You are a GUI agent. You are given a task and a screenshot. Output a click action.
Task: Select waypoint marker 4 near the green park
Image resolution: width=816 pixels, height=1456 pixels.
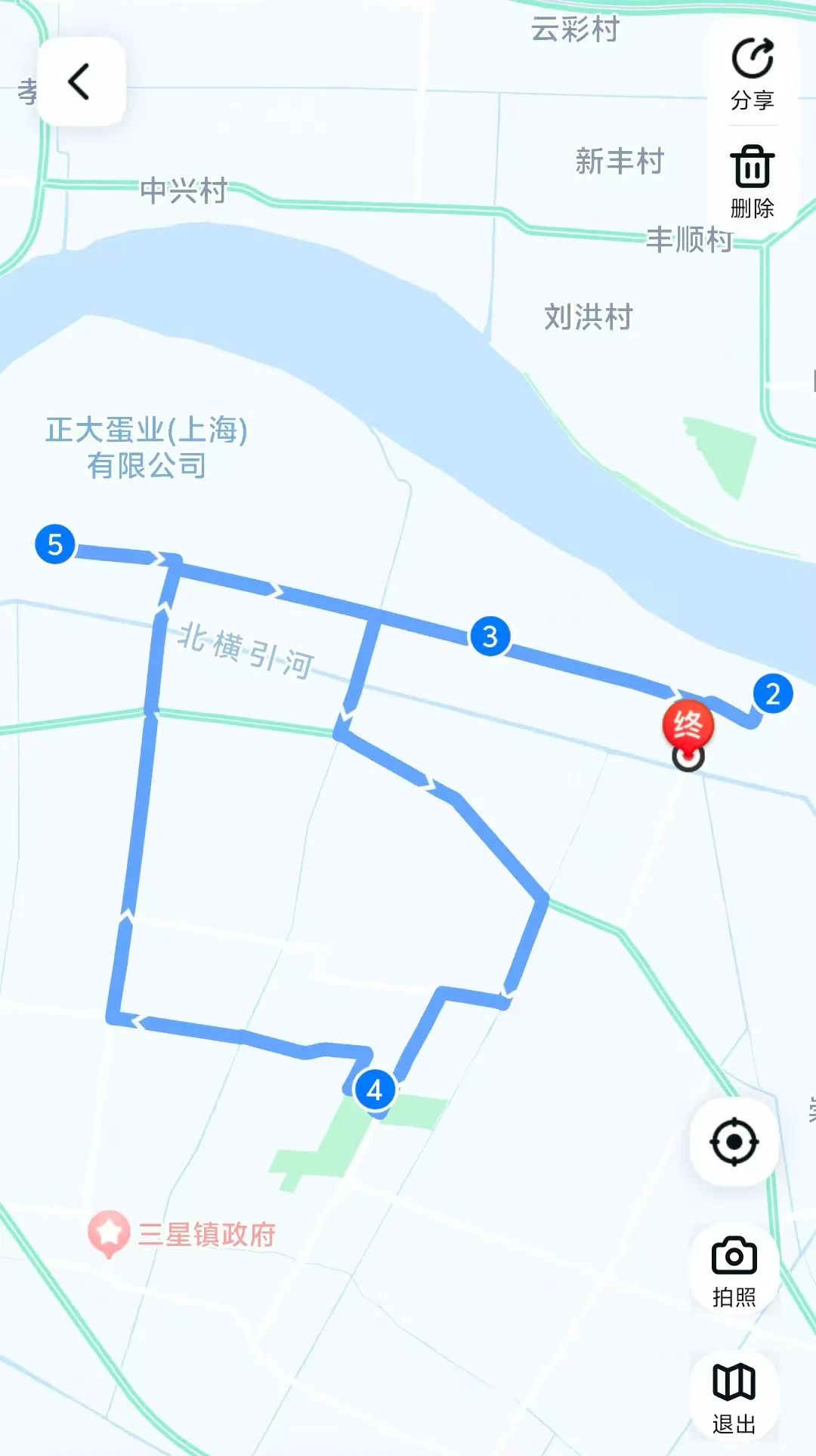click(376, 1087)
